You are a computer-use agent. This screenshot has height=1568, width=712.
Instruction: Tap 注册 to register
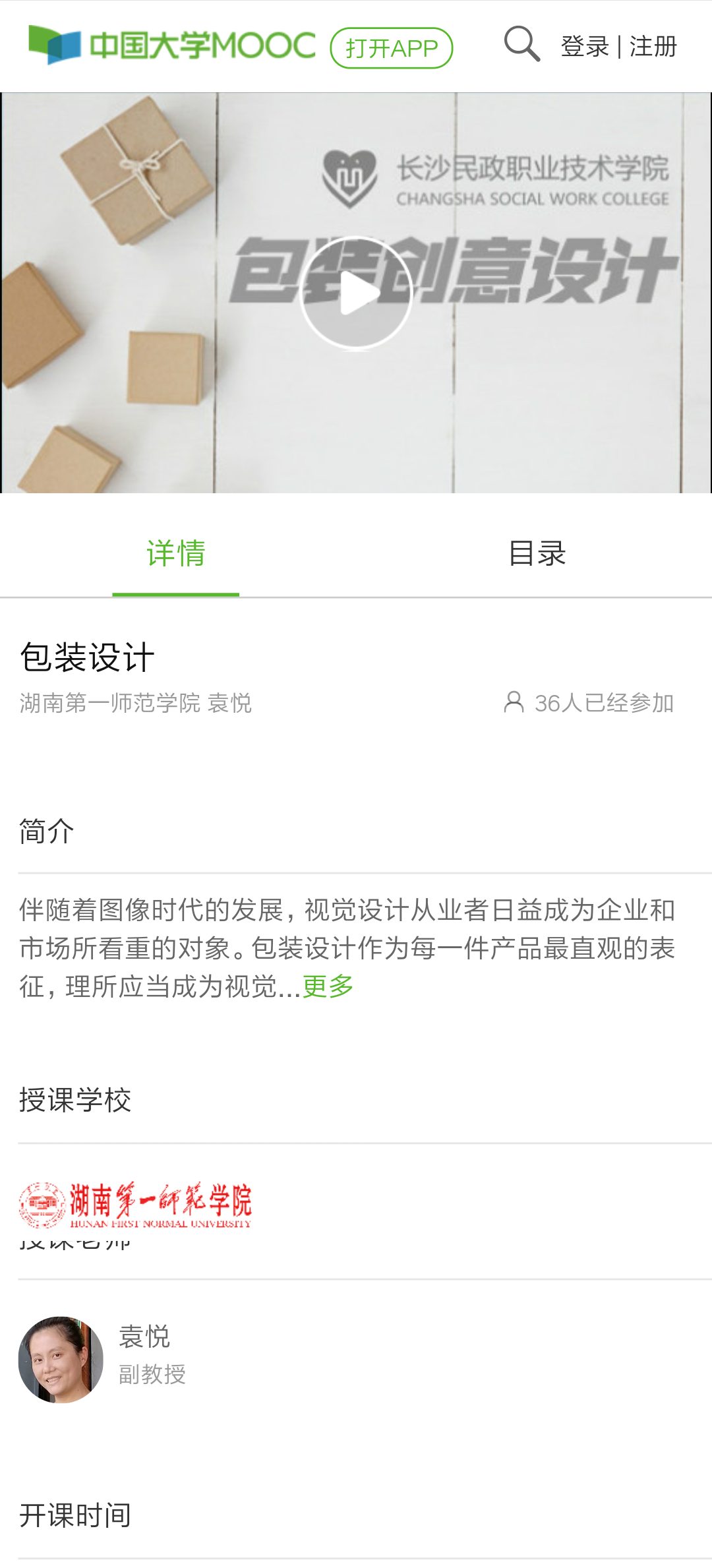(x=653, y=47)
